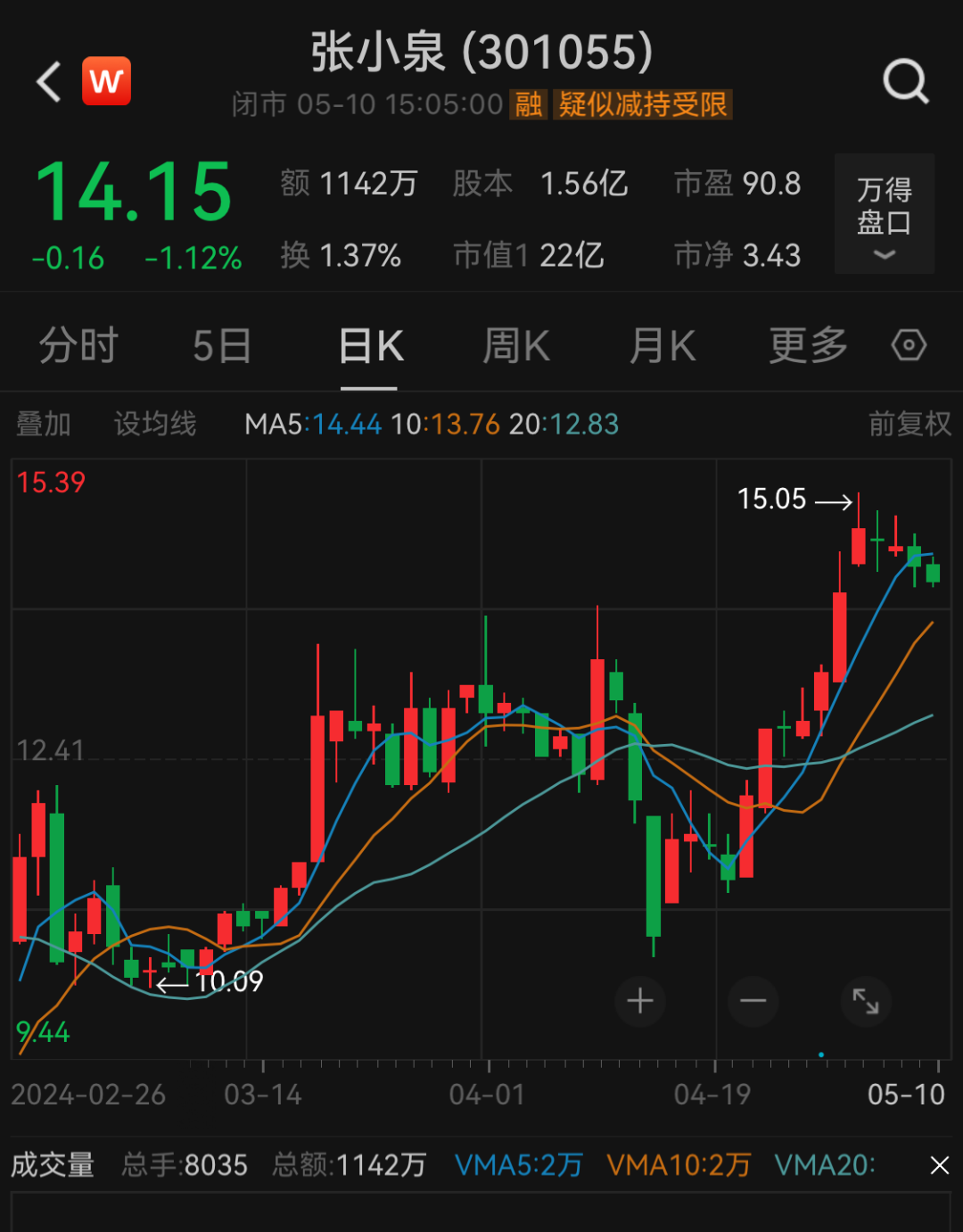Tap 叠加 to overlay another stock
963x1232 pixels.
(43, 424)
